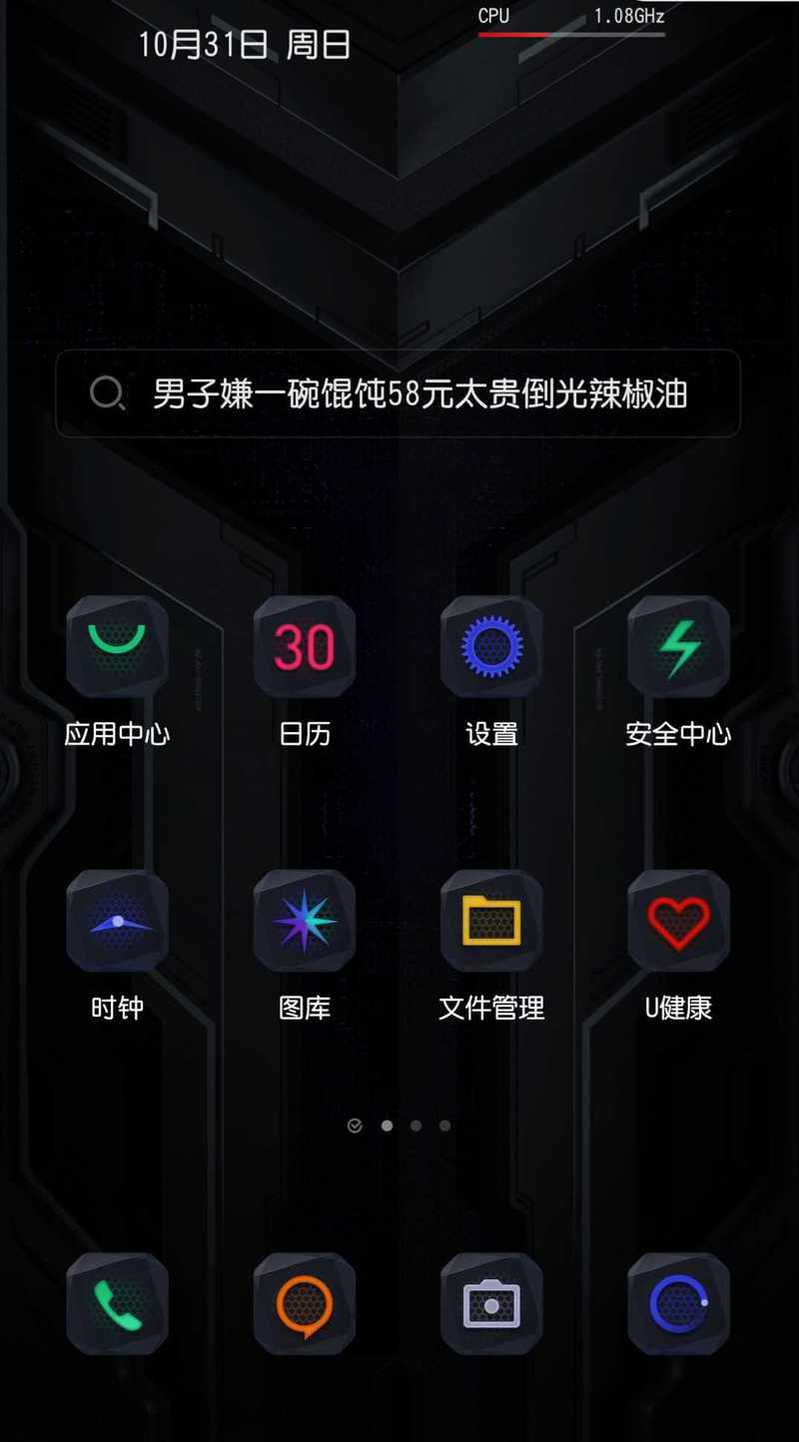
Task: Open the phone dialer in the dock
Action: [x=117, y=1304]
